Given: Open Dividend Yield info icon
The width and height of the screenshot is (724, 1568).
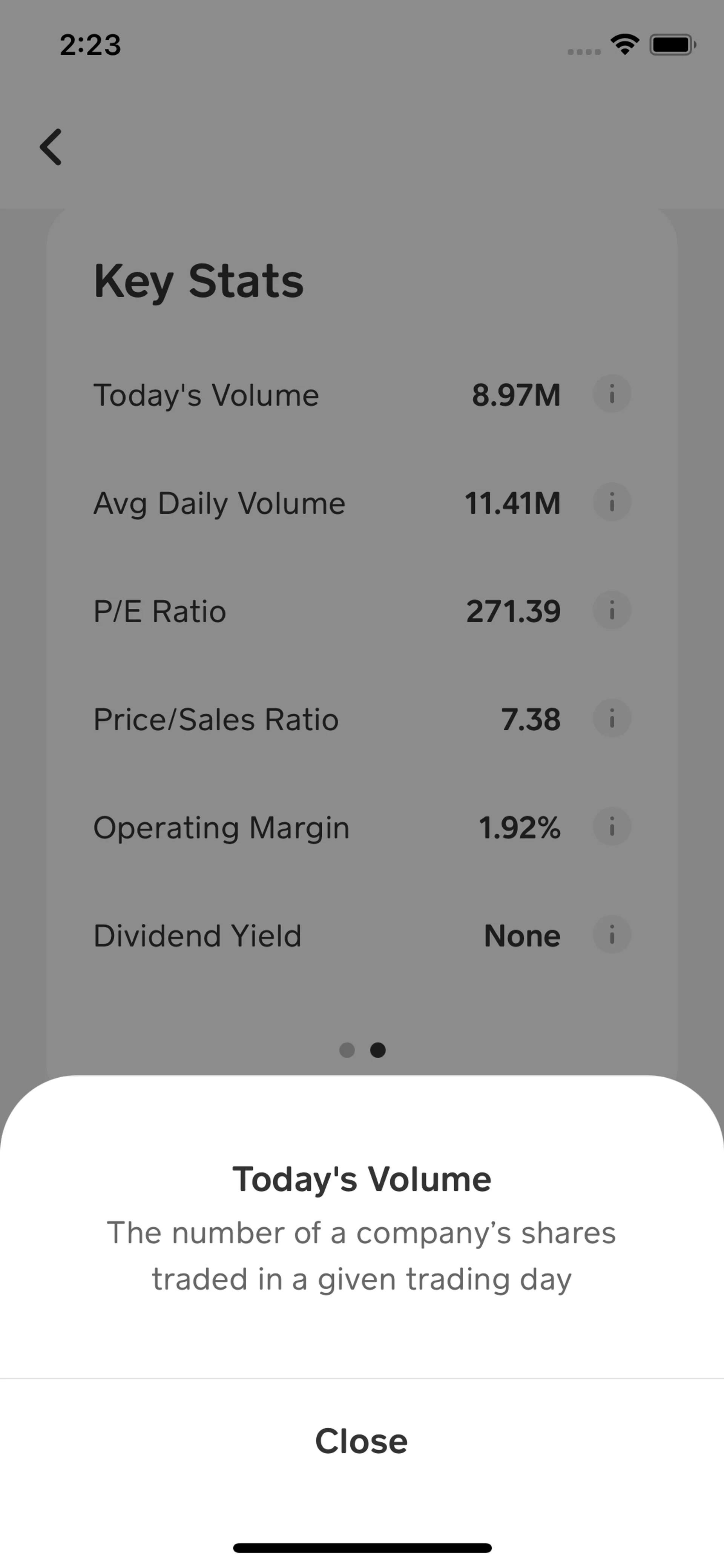Looking at the screenshot, I should coord(612,934).
